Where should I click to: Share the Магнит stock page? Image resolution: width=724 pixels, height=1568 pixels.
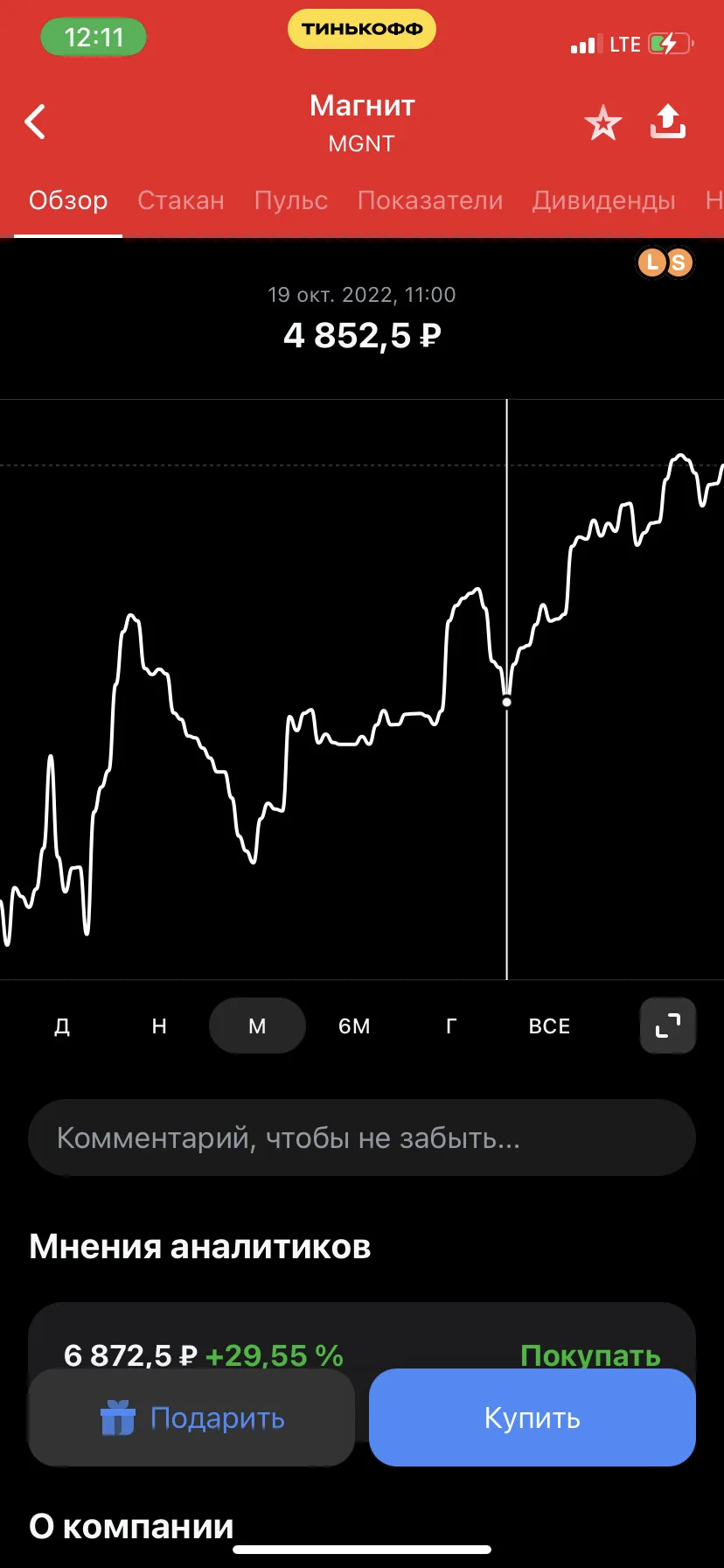(668, 122)
